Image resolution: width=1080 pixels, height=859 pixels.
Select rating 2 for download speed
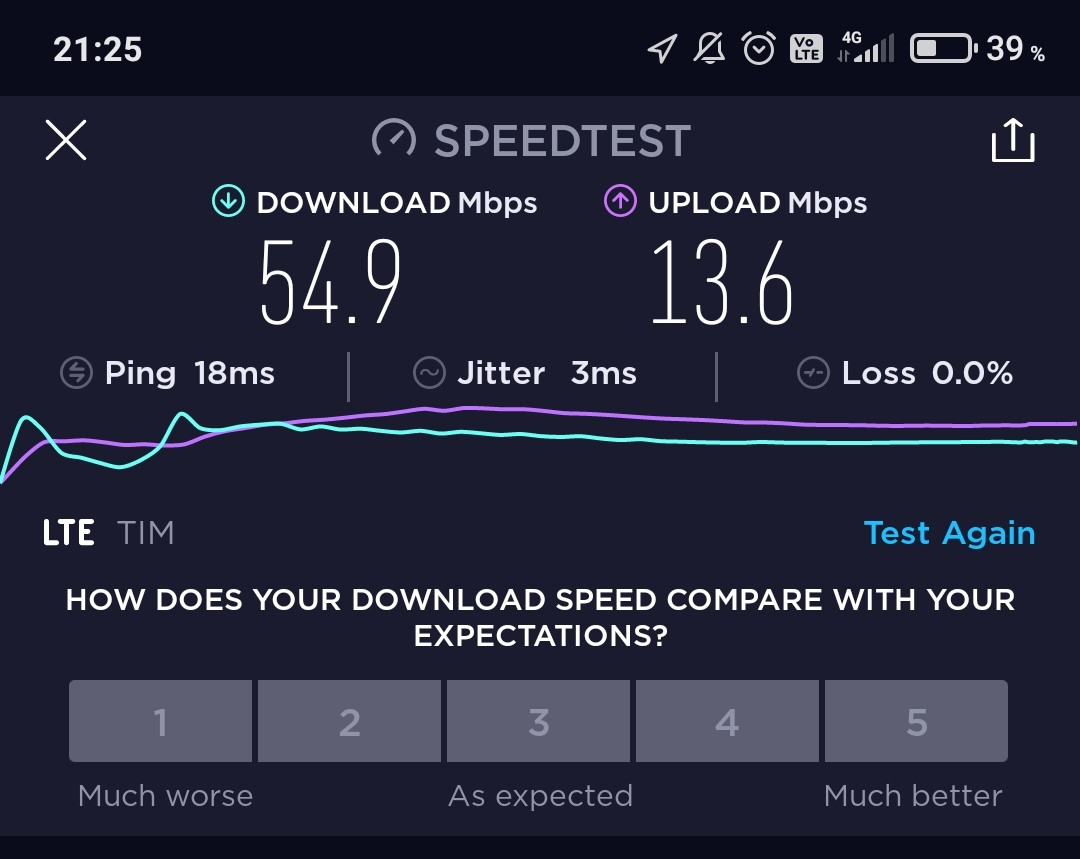349,721
